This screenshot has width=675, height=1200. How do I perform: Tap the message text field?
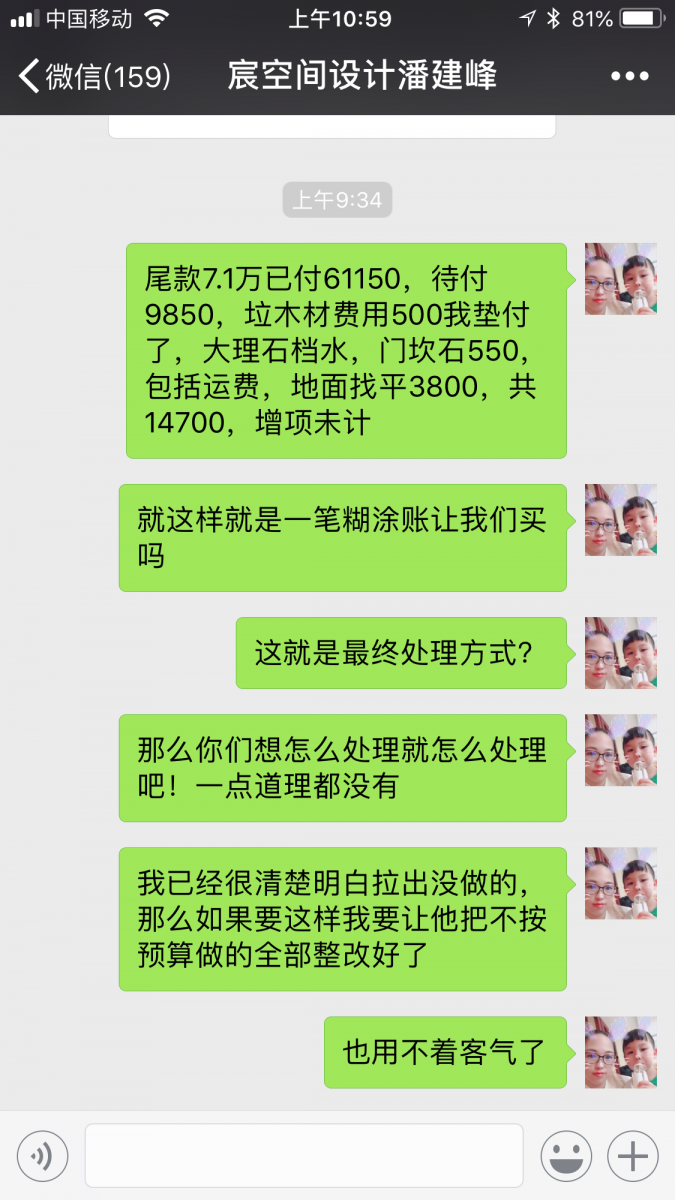304,1156
